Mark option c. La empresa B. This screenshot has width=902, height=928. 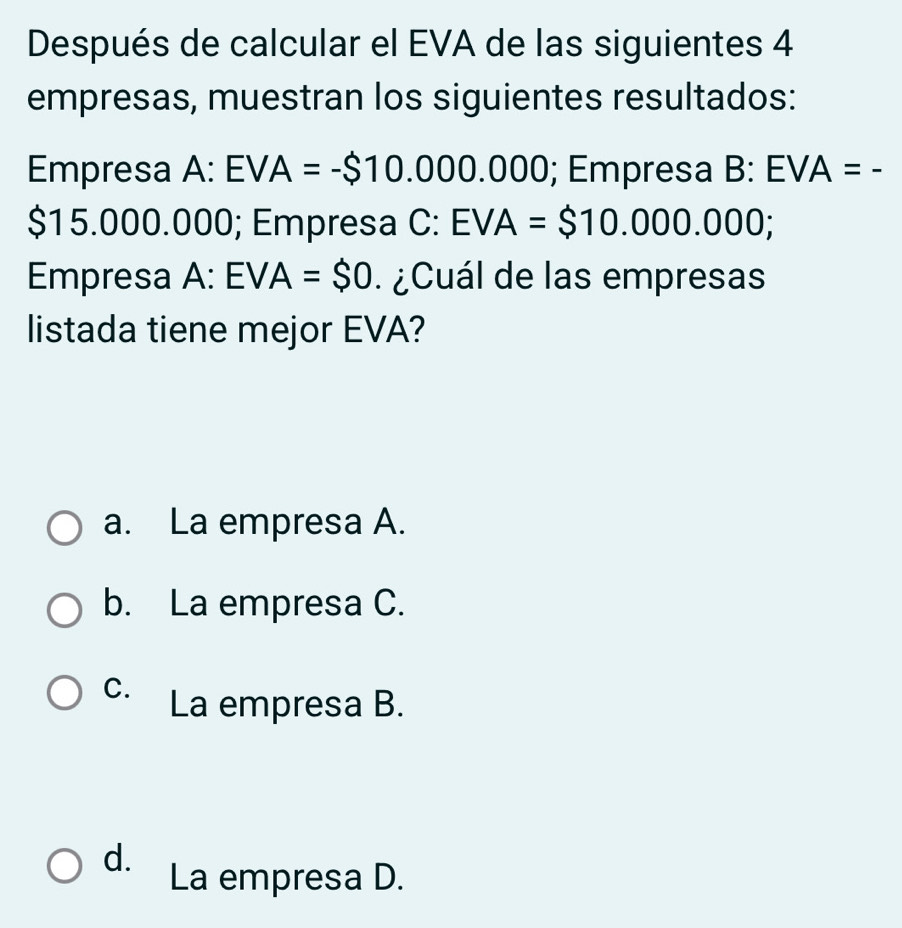[x=66, y=693]
